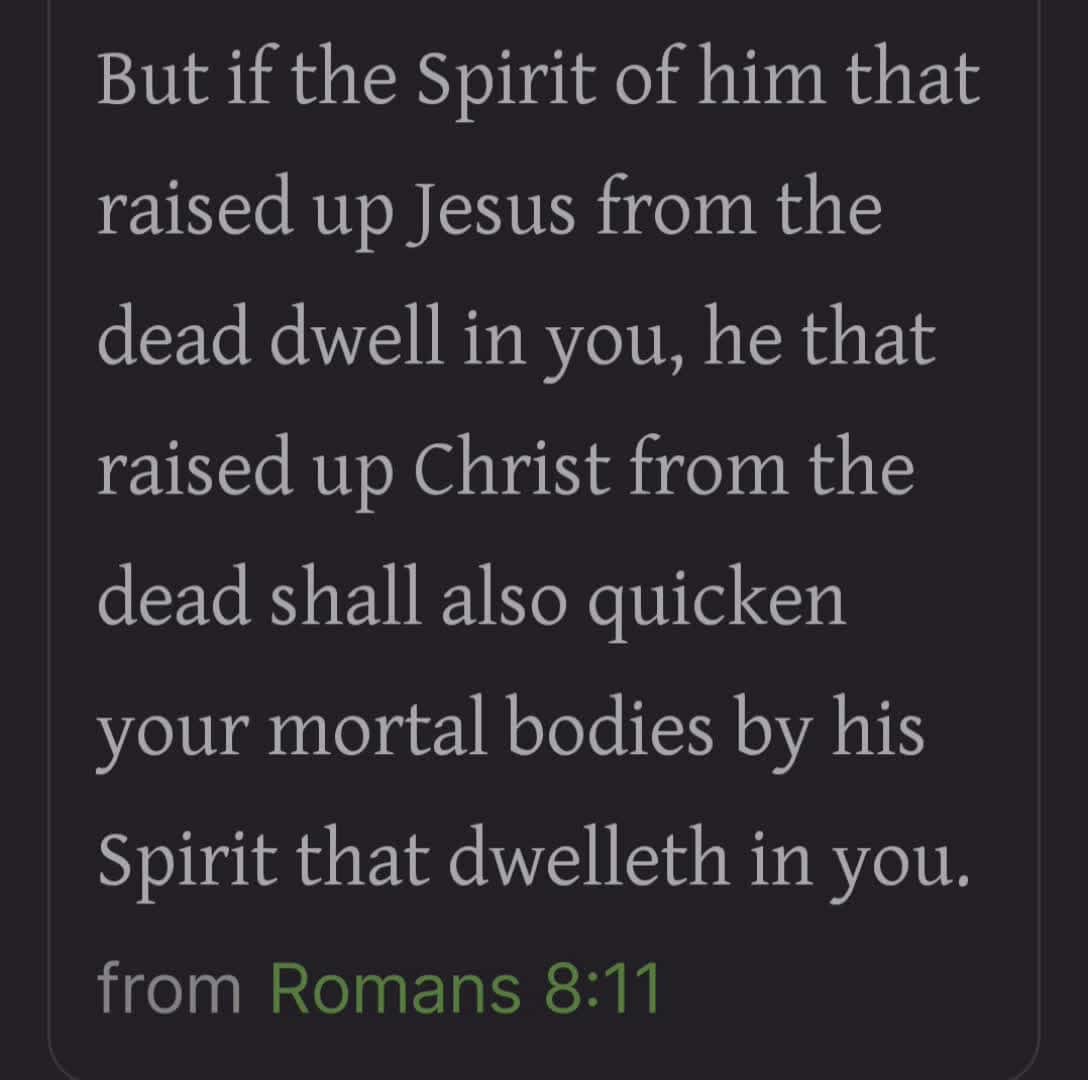Open the Romans 8:11 reference link
Viewport: 1088px width, 1080px height.
pos(465,990)
